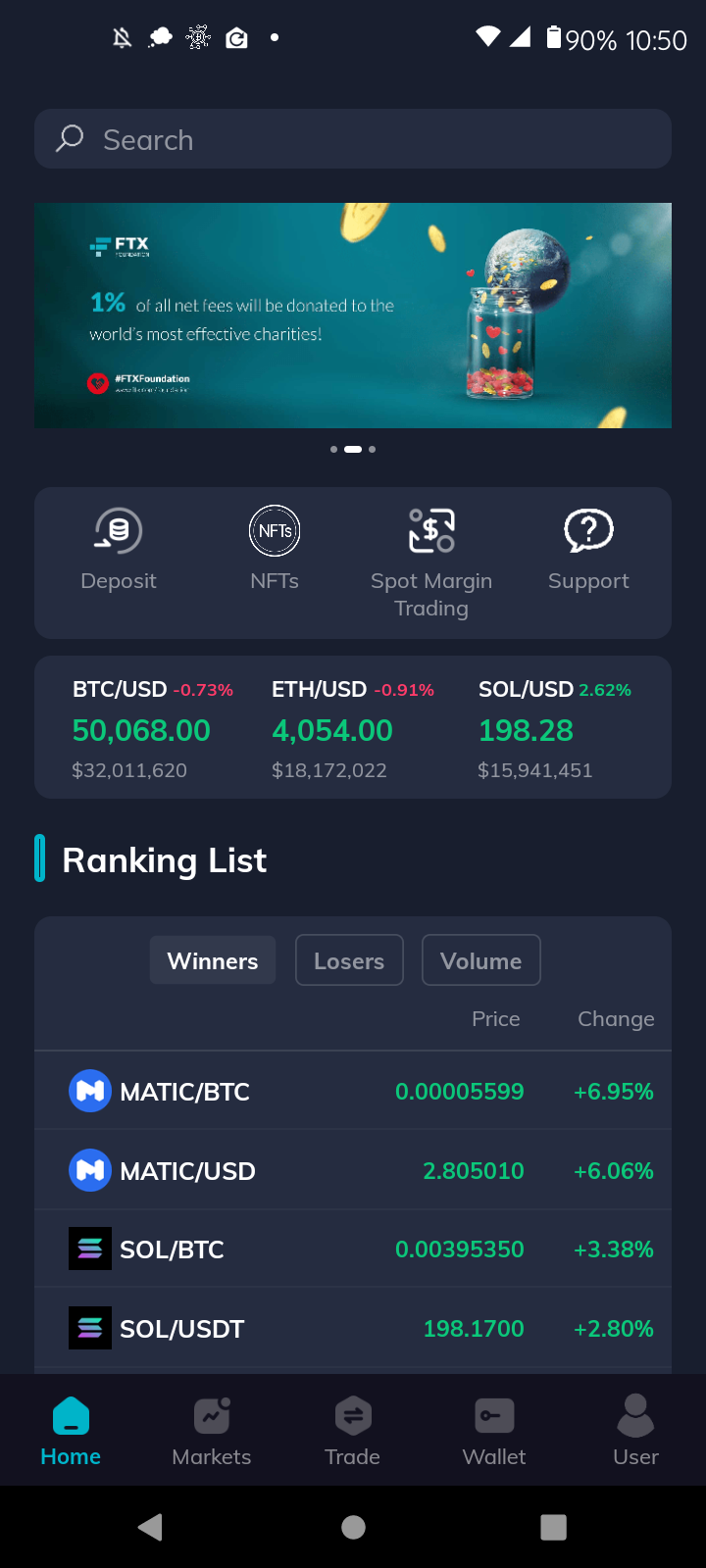Viewport: 706px width, 1568px height.
Task: Open MATIC/USD pair row
Action: point(353,1170)
